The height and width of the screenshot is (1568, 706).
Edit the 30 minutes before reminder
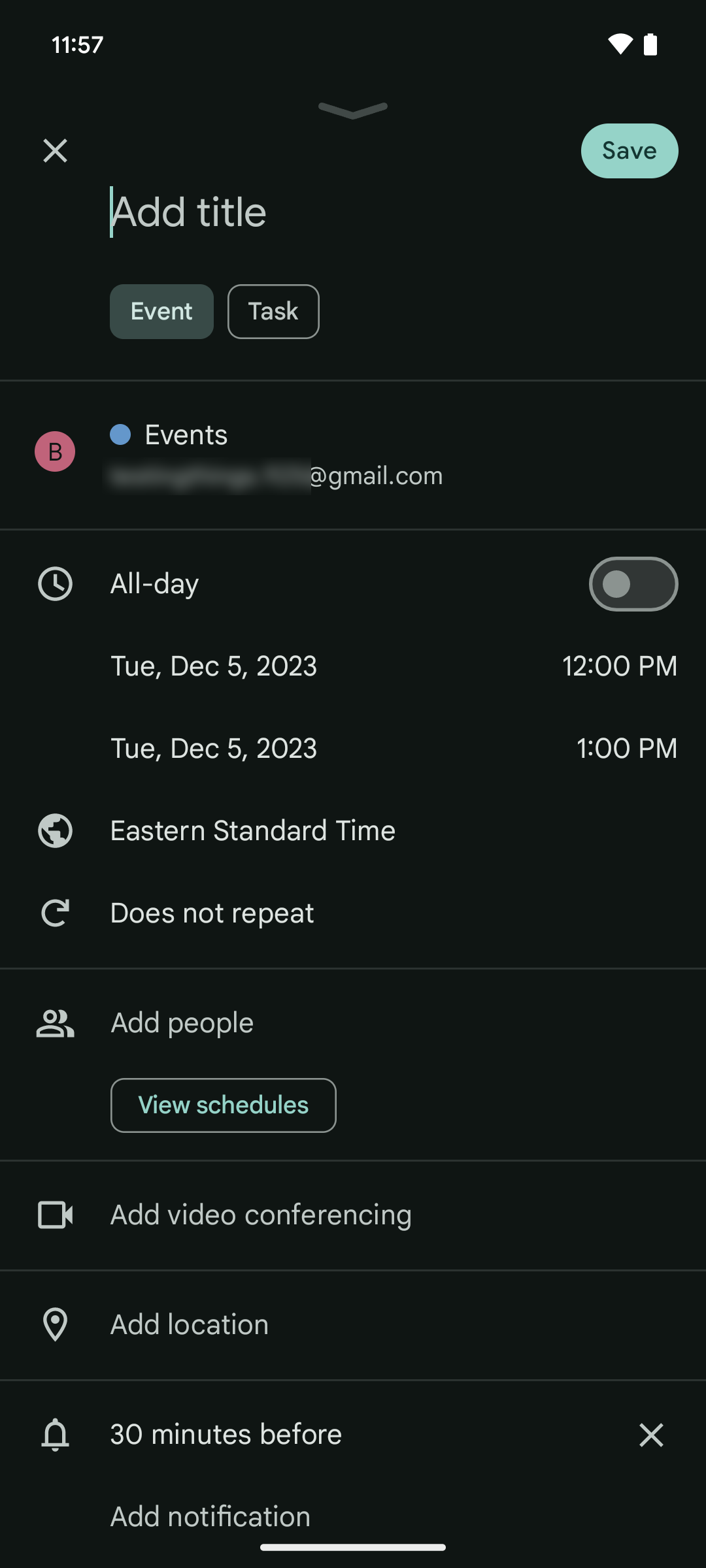pos(226,1435)
